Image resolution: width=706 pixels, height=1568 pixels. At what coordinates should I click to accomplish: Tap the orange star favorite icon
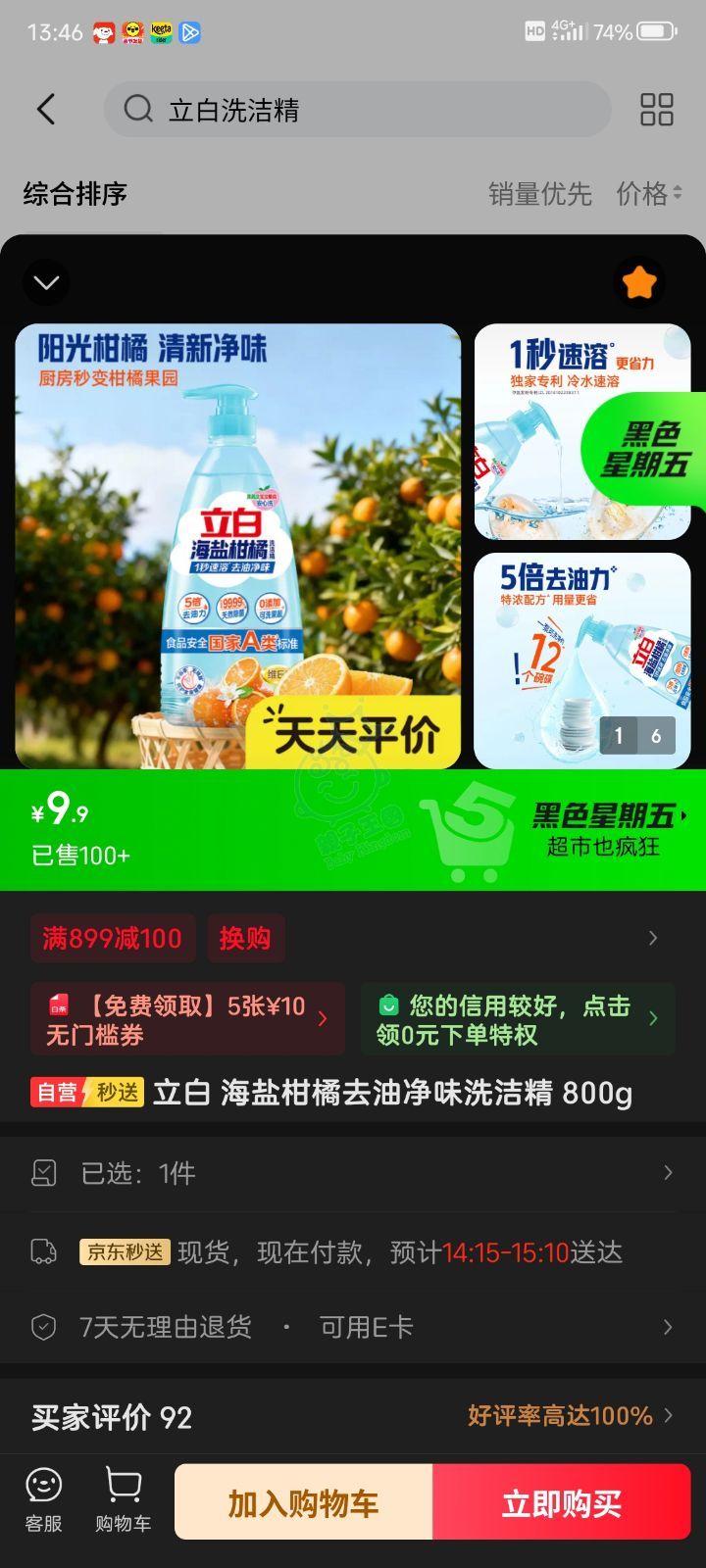tap(639, 282)
